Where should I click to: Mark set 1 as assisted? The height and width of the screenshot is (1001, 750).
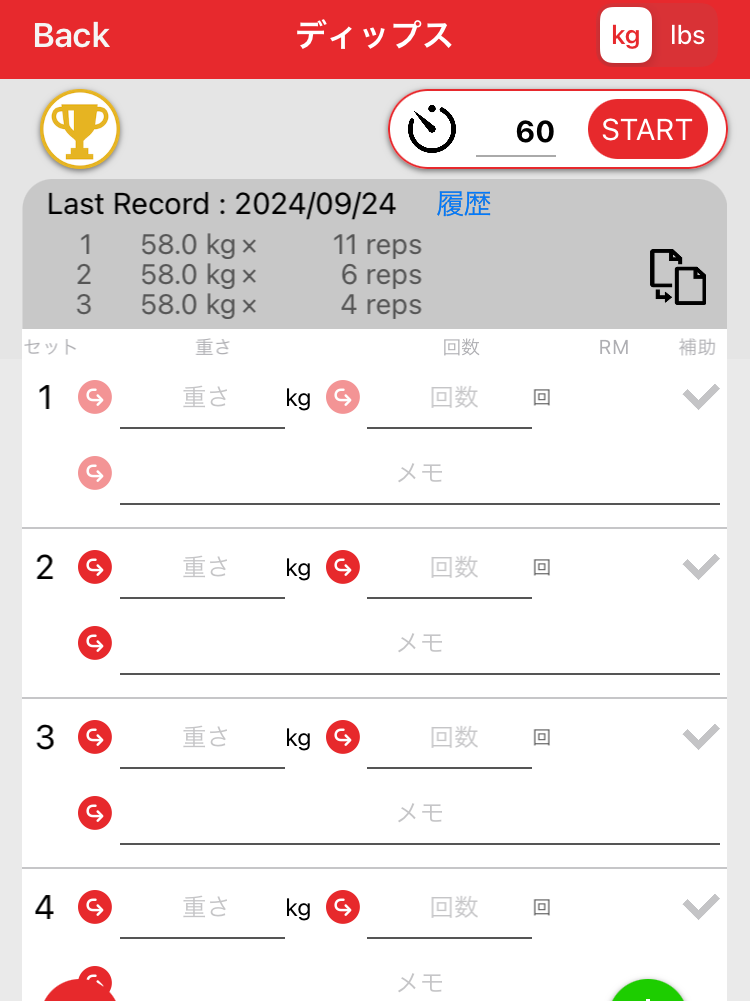click(x=700, y=398)
